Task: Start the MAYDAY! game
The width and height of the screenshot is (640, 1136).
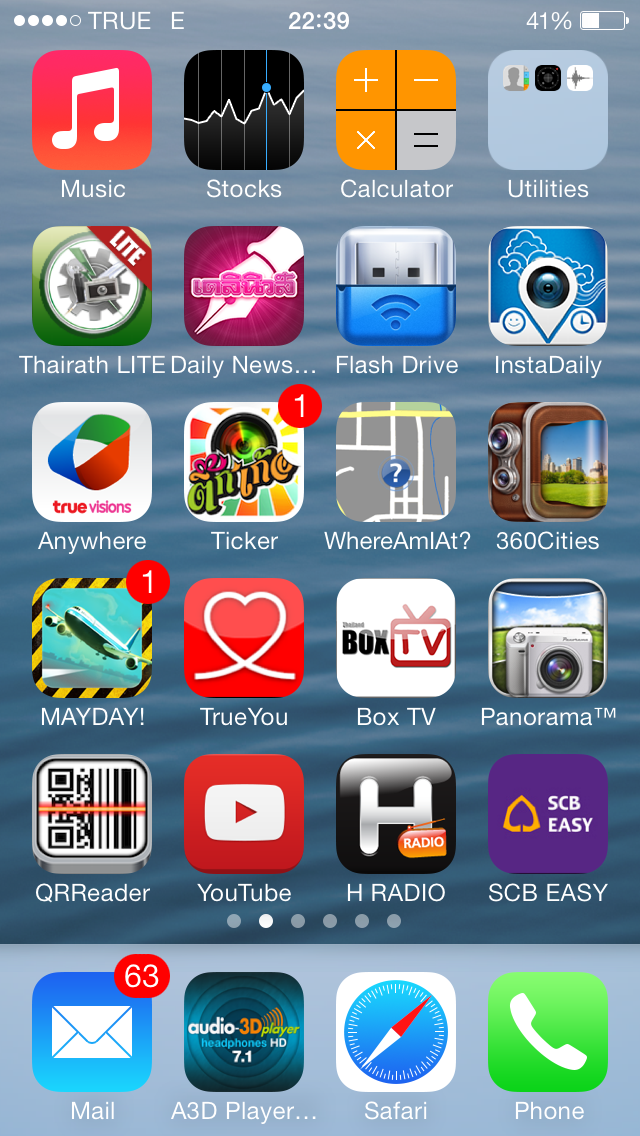Action: [92, 638]
